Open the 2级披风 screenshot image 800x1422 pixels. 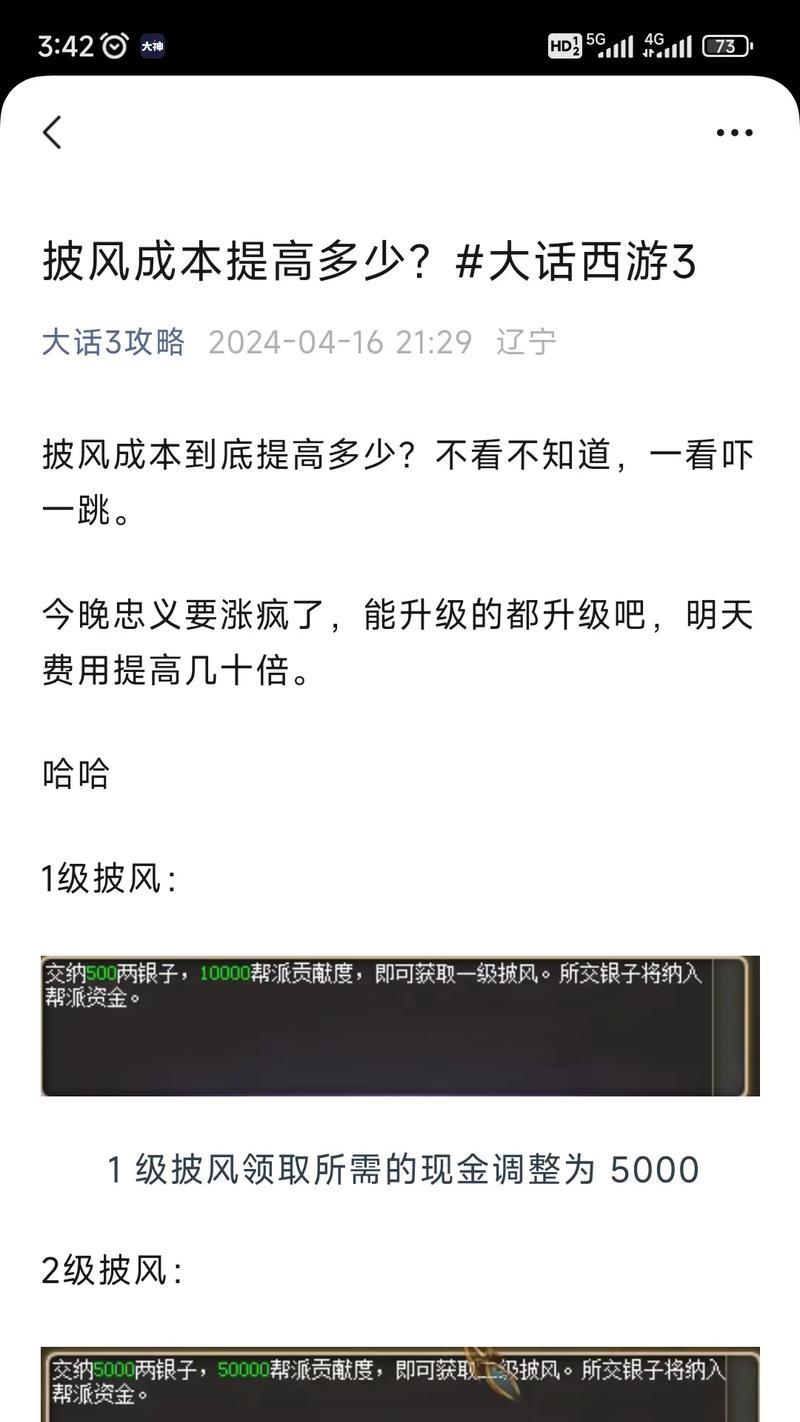point(400,1385)
